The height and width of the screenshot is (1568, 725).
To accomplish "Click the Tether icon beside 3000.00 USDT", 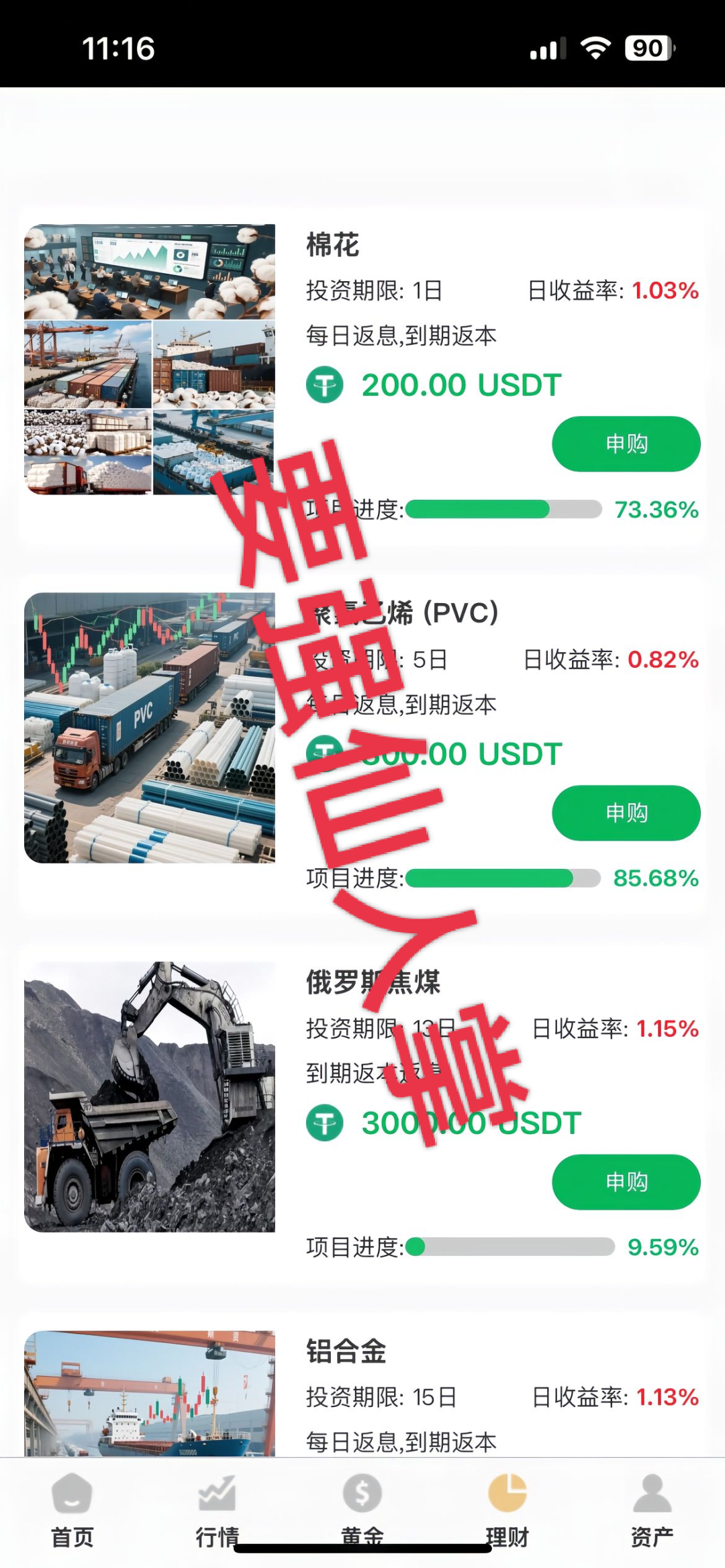I will (x=325, y=1122).
